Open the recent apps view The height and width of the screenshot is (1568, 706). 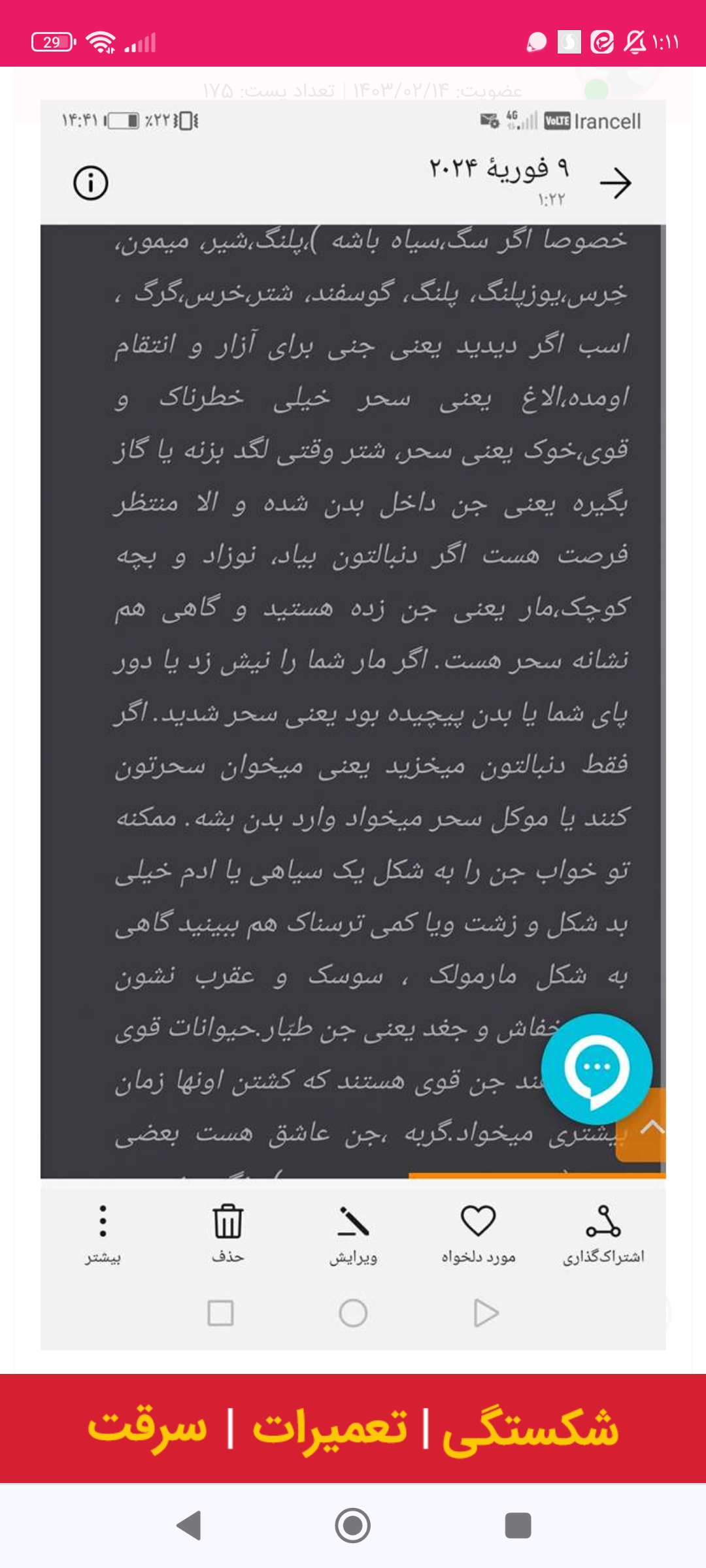(x=518, y=1526)
